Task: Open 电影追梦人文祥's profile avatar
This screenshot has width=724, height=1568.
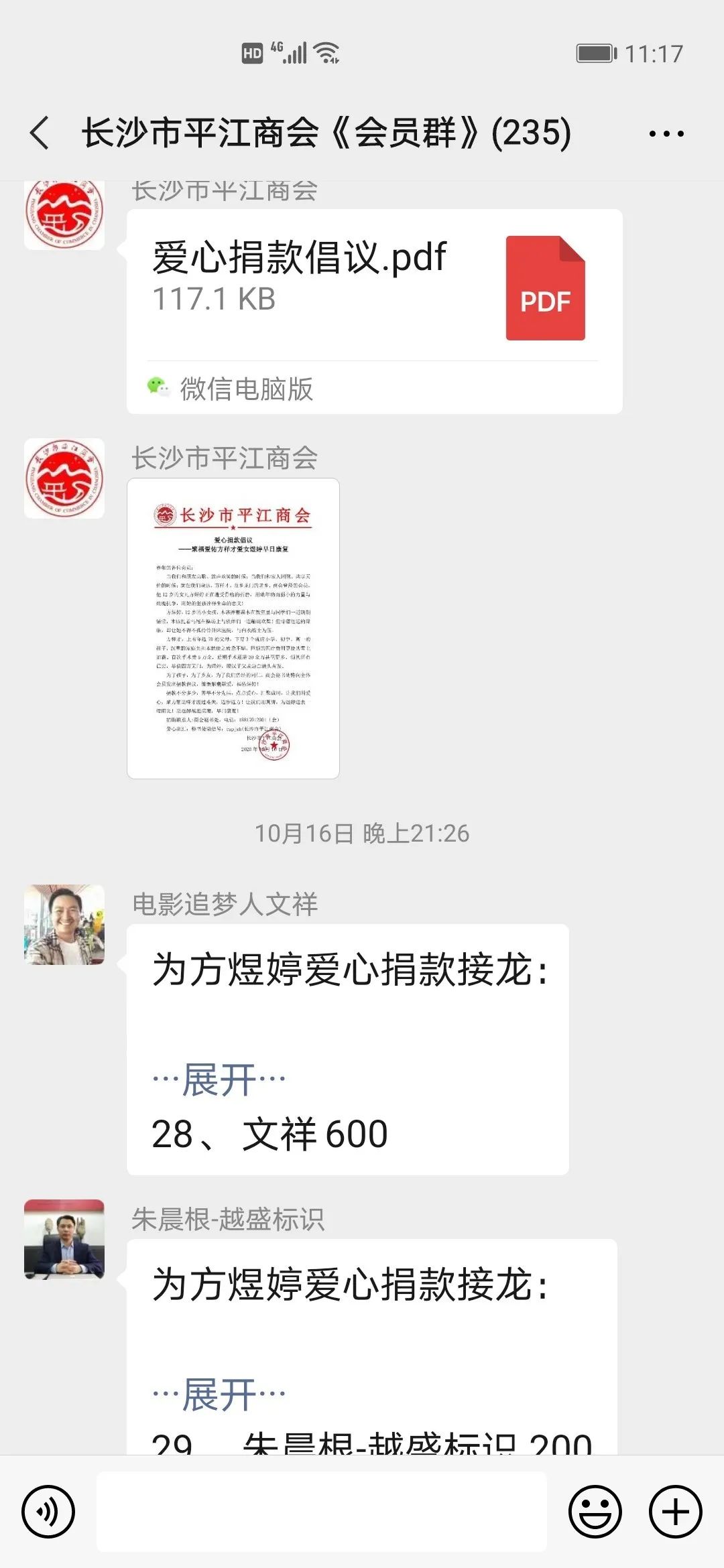Action: (64, 925)
